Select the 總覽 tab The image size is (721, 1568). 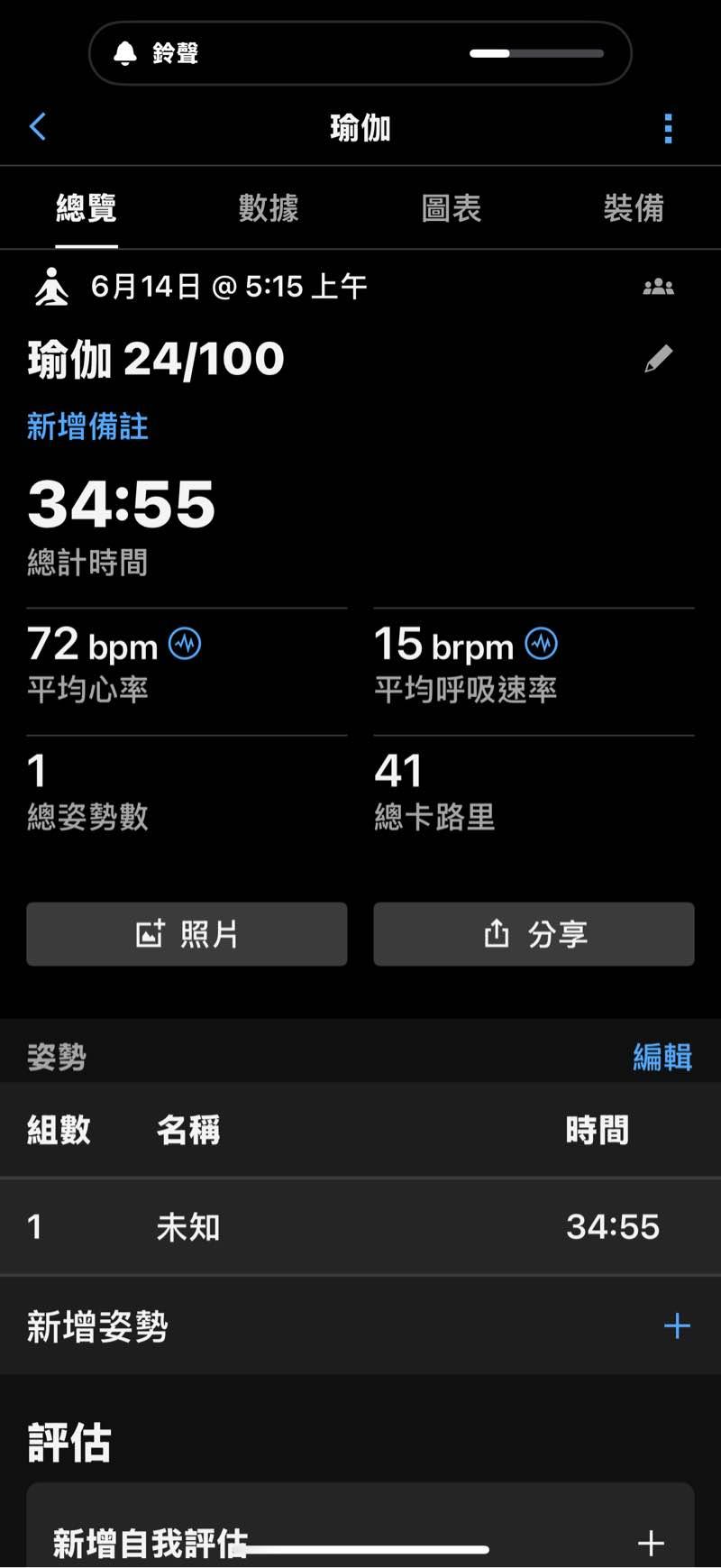(87, 208)
